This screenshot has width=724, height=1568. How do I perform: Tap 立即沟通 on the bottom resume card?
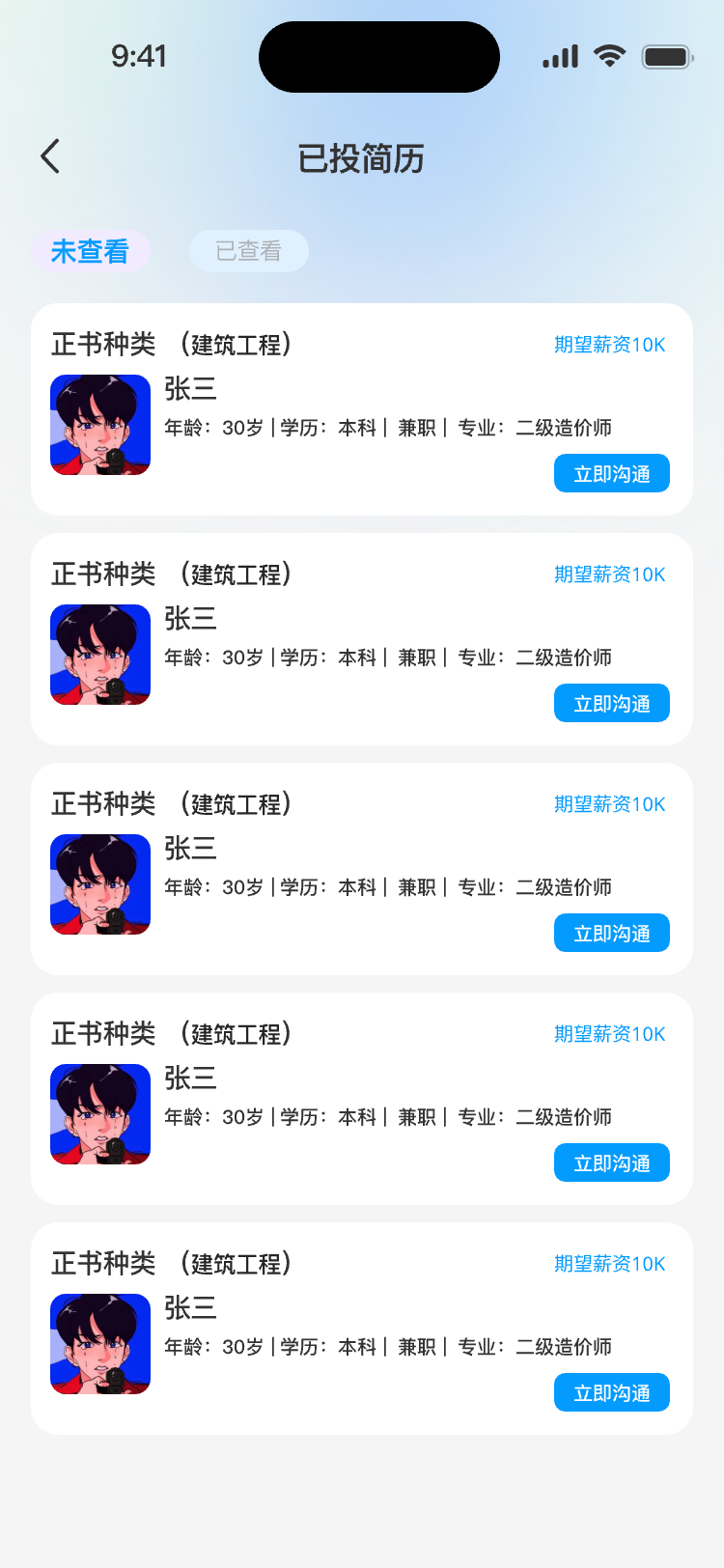tap(611, 1392)
